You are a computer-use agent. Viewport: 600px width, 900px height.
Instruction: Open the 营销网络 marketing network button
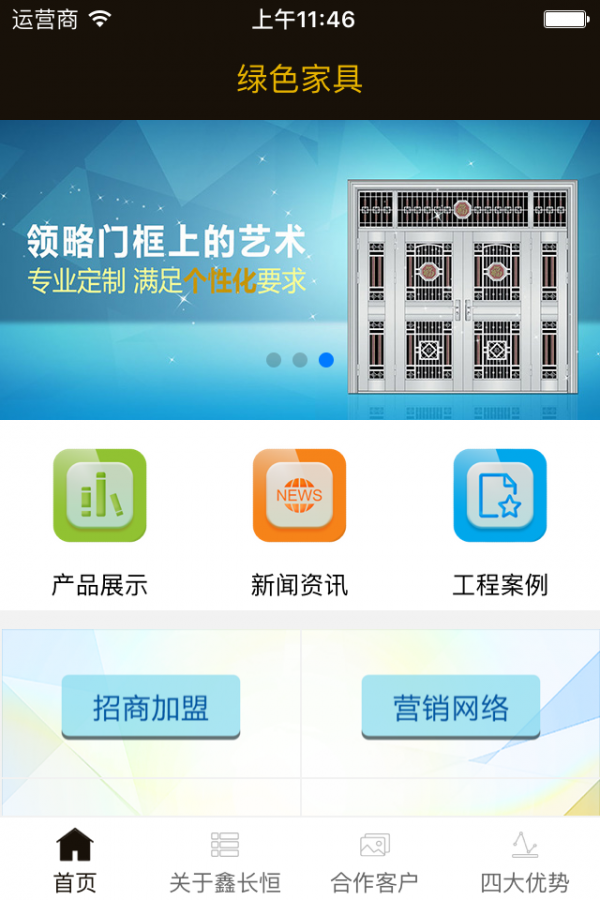coord(451,707)
